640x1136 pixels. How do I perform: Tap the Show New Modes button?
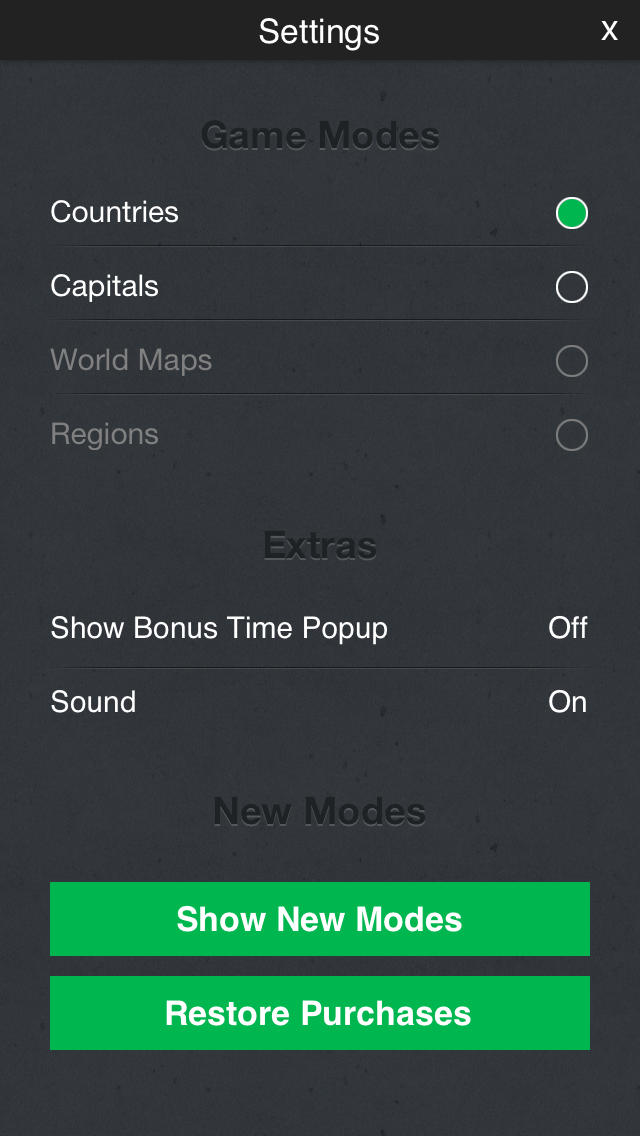[x=320, y=919]
